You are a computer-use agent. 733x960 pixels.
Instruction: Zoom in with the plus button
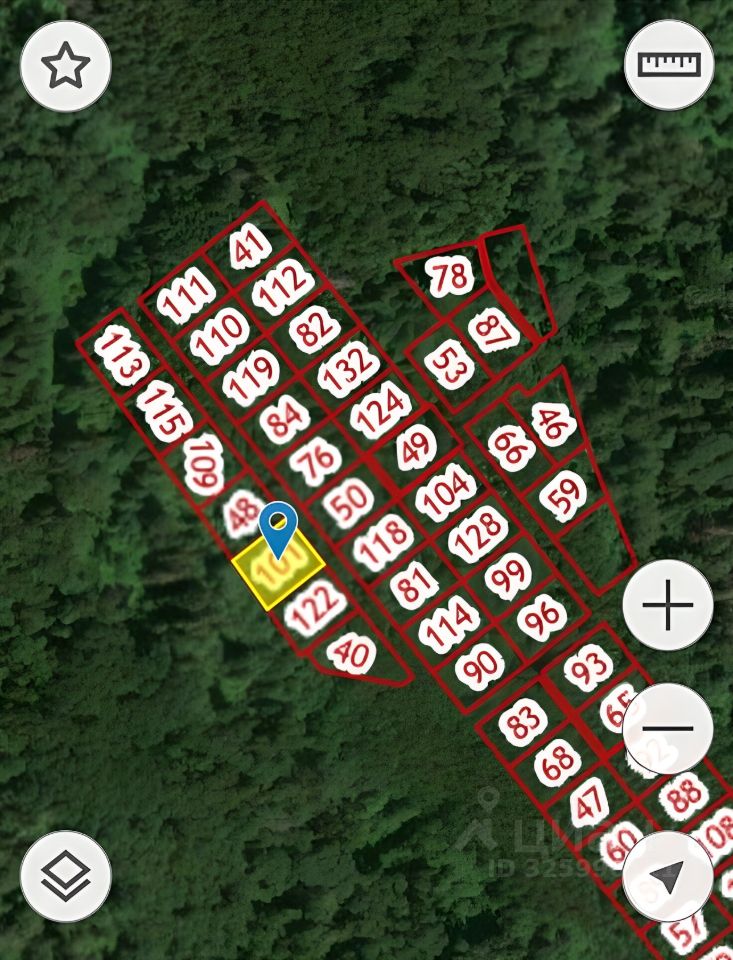click(x=668, y=605)
